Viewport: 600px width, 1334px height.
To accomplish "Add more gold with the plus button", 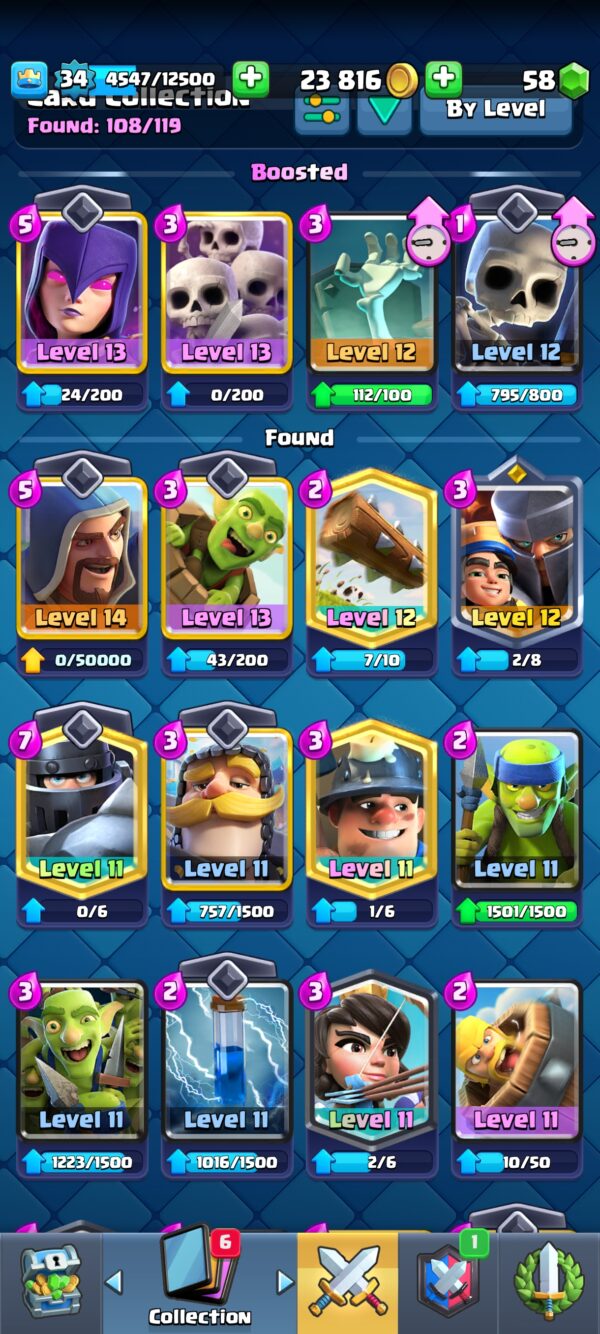I will tap(443, 79).
